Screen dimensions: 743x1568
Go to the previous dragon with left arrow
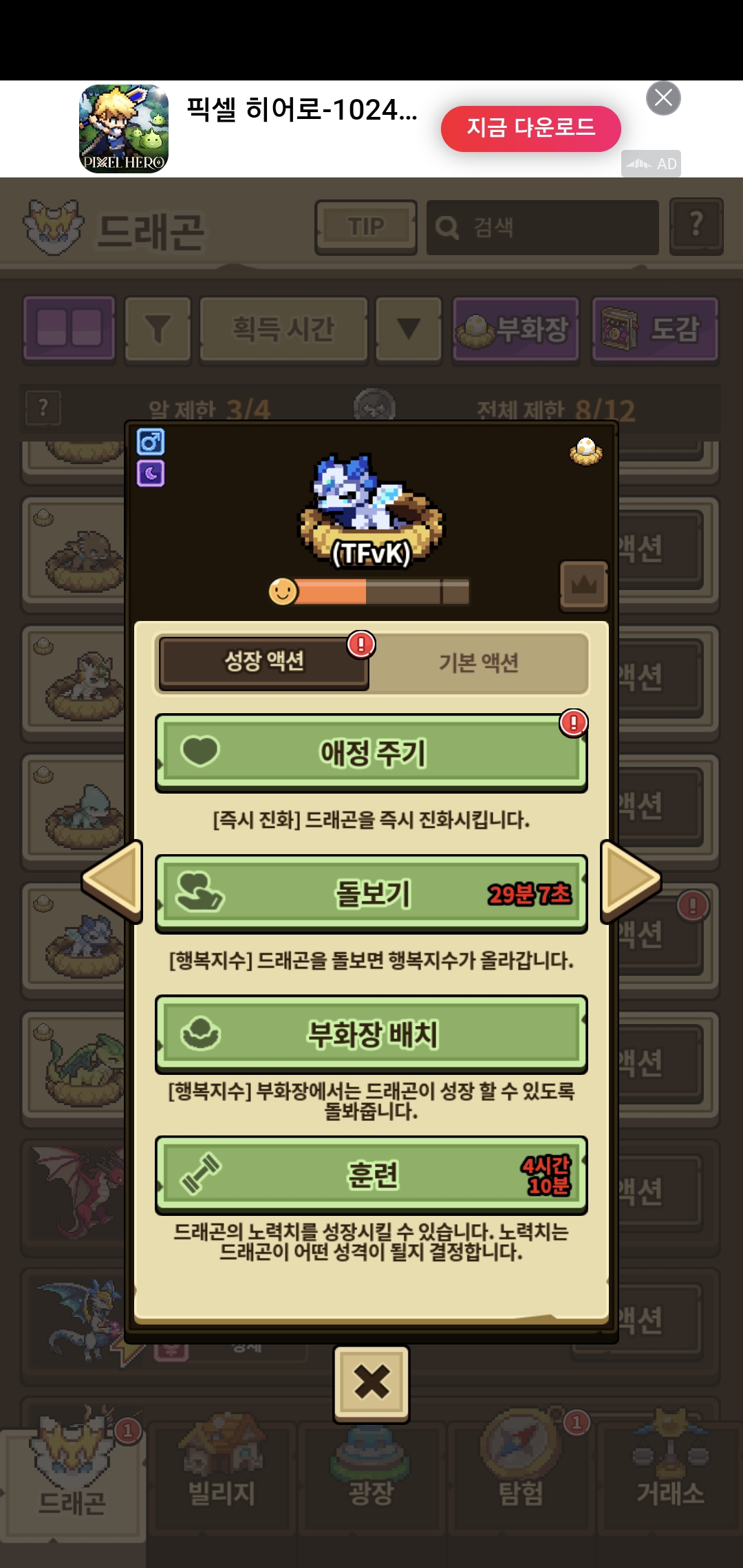tap(112, 880)
